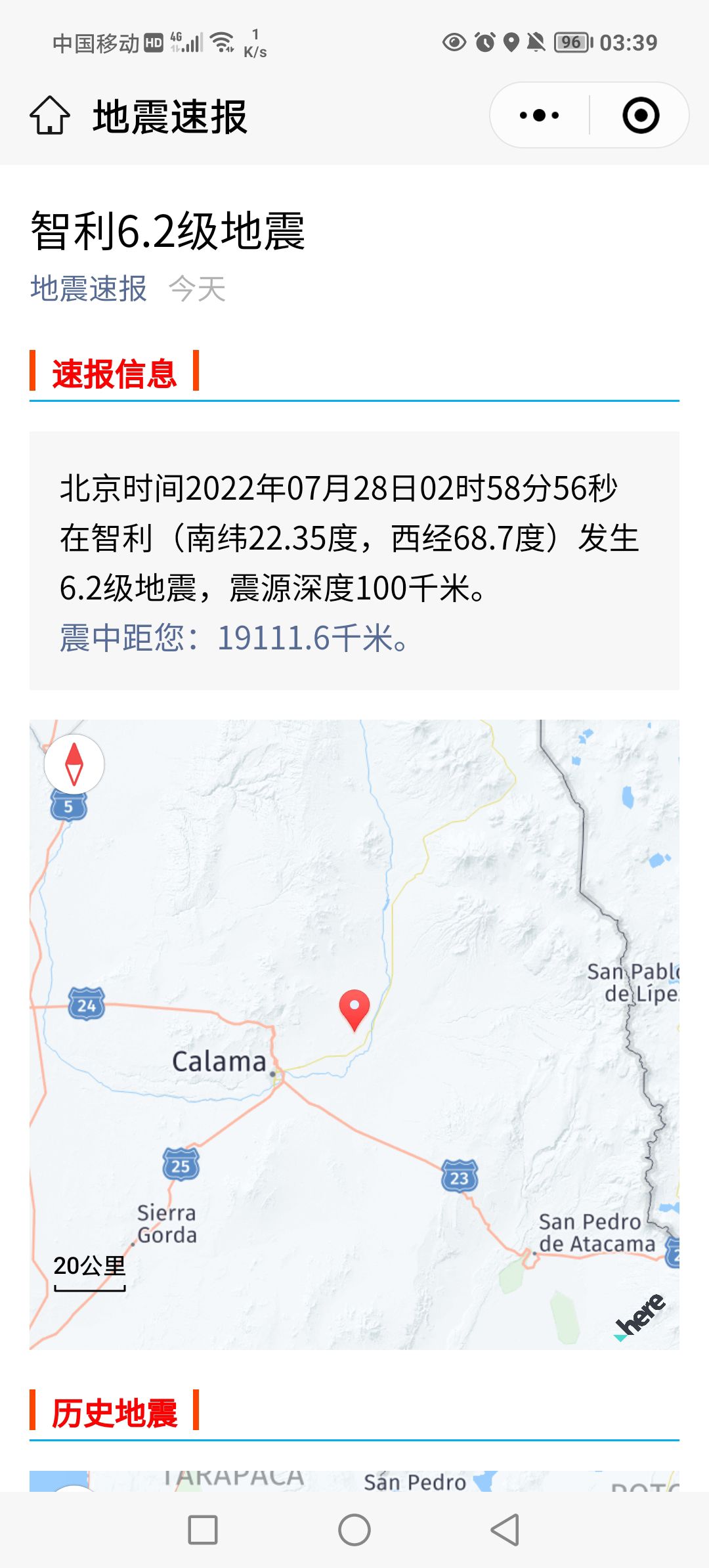
Task: Go to the mini program home
Action: 50,116
